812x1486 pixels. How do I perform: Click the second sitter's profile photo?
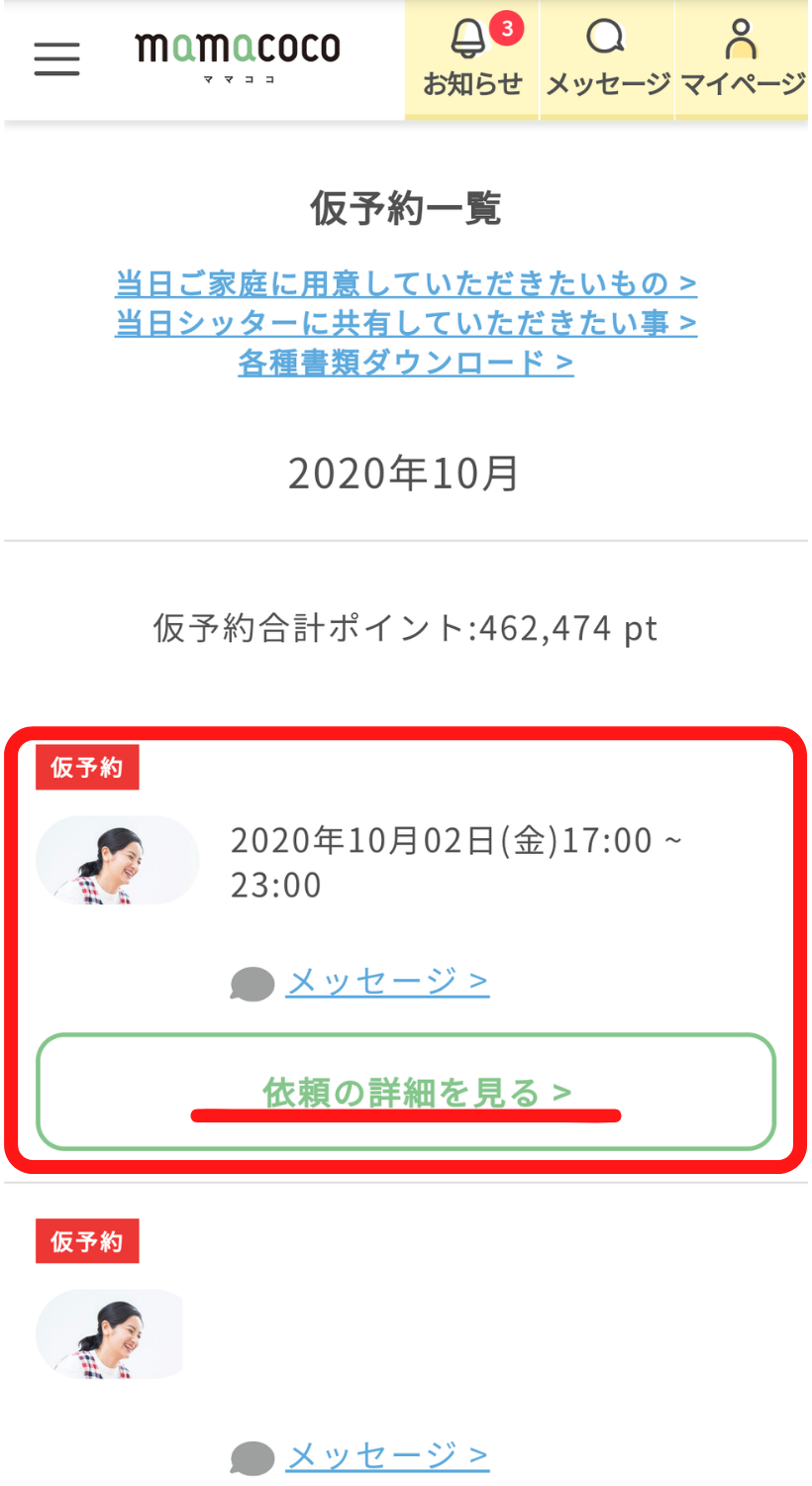(110, 1333)
